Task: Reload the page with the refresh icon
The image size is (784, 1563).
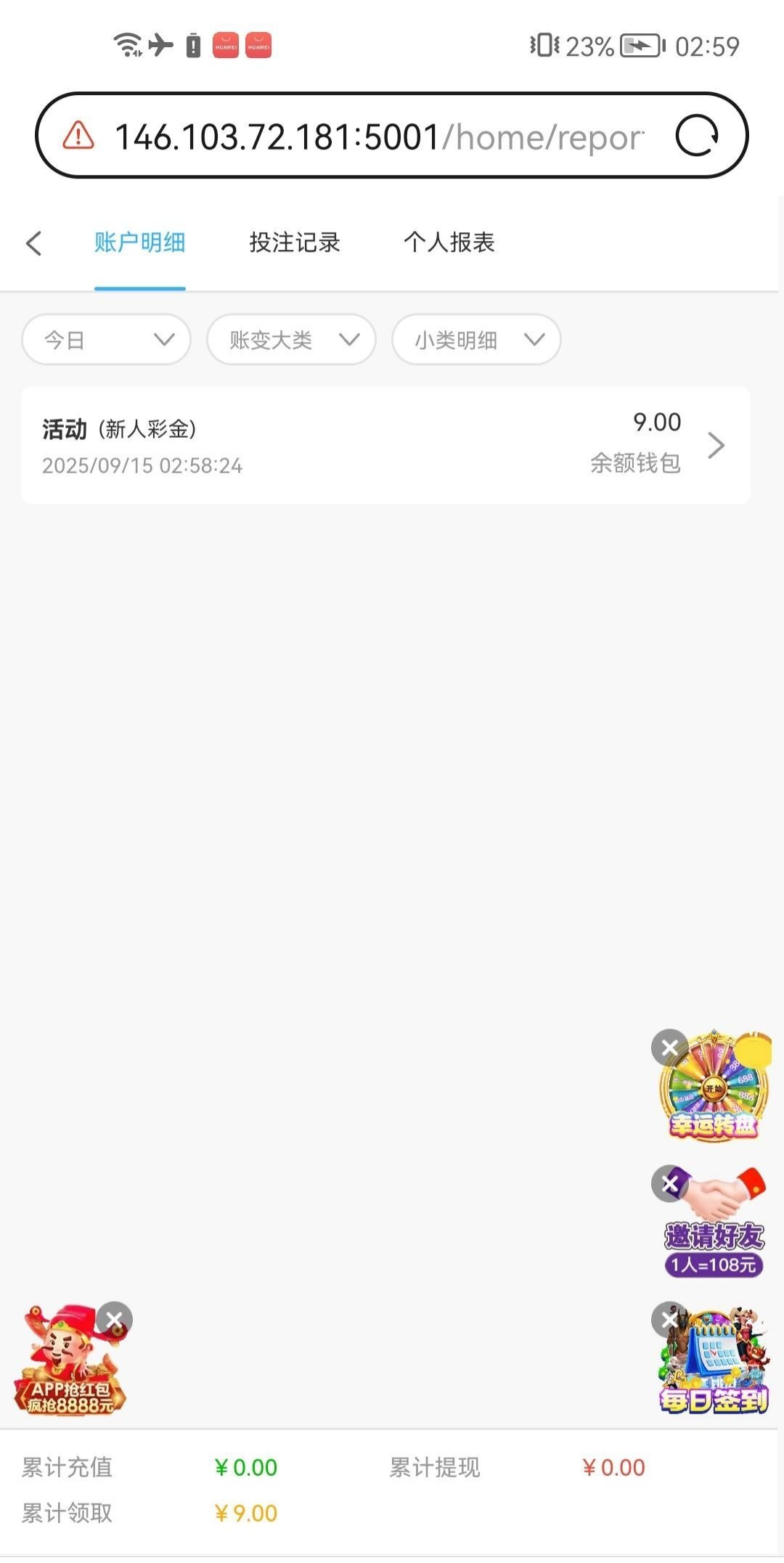Action: click(696, 136)
